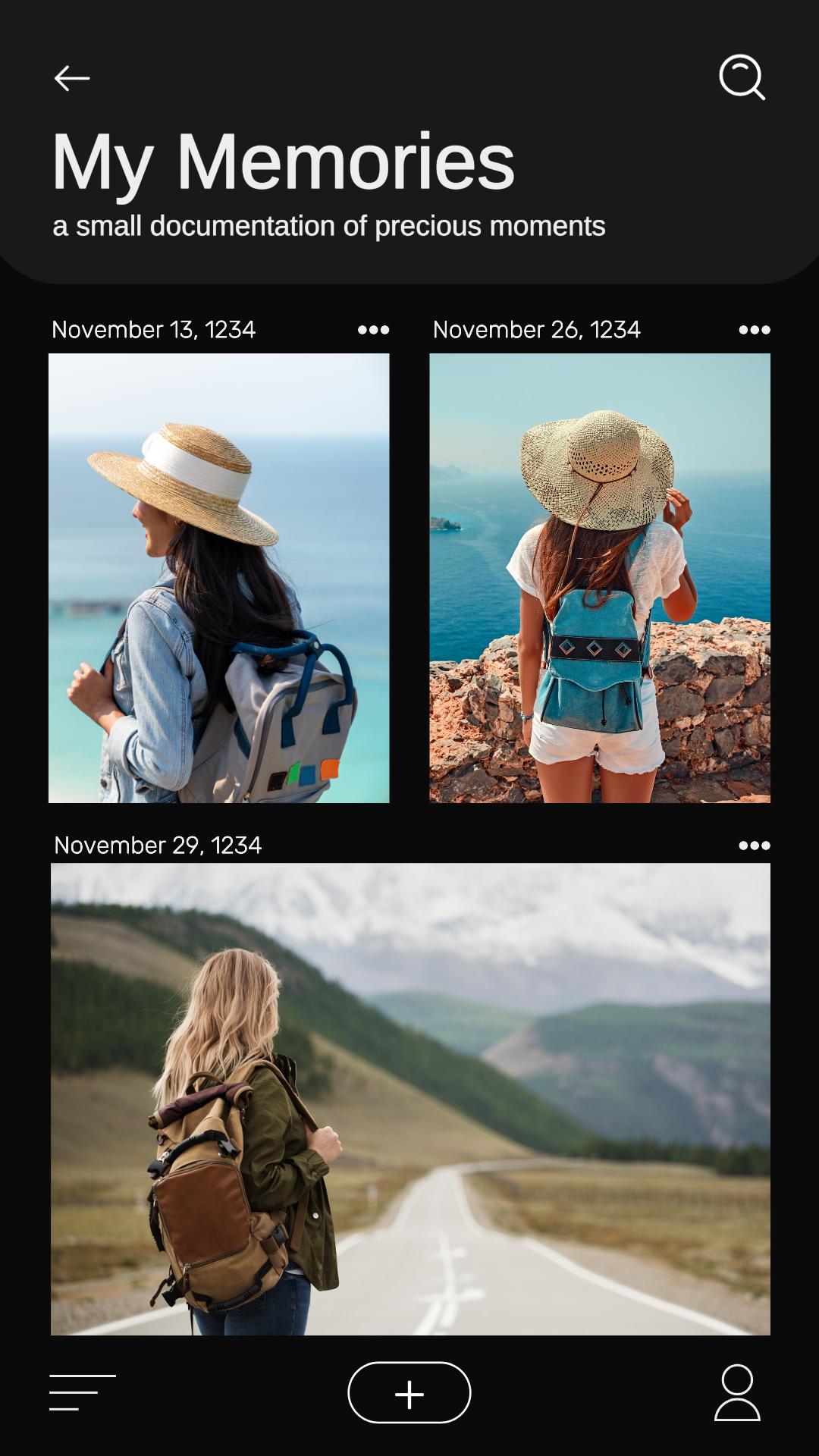
Task: Open the profile icon
Action: coord(737,1392)
